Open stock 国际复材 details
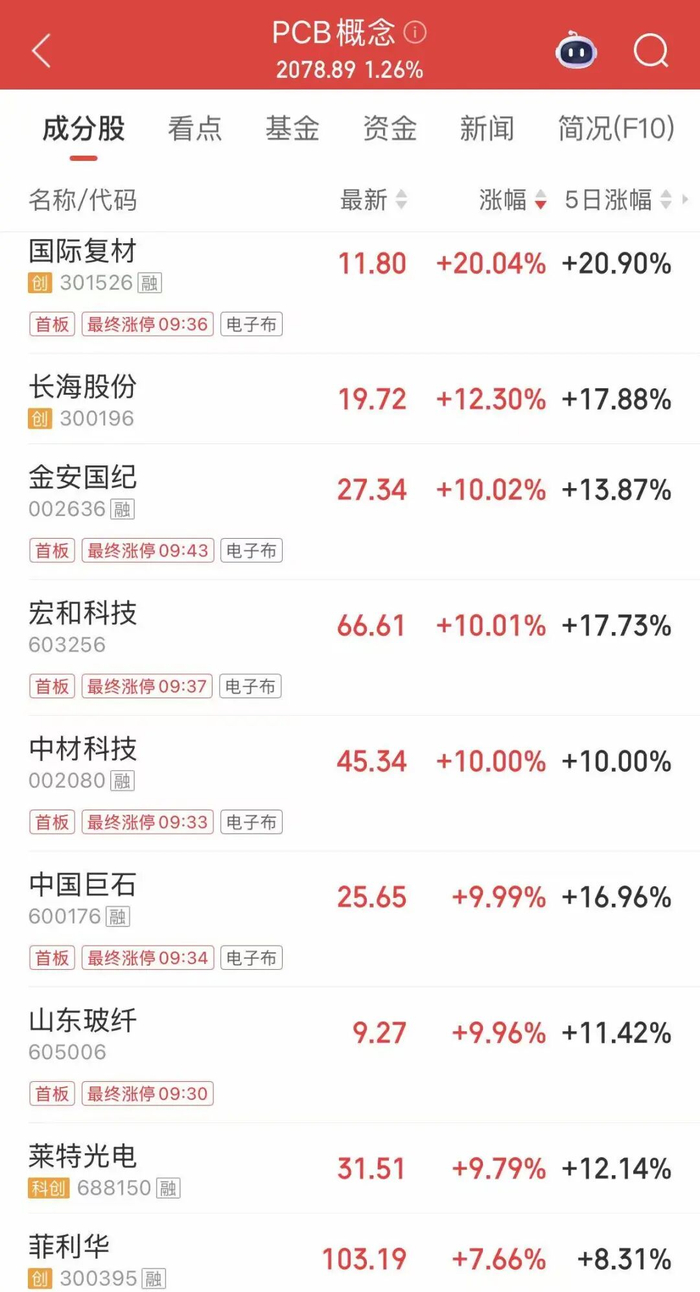Viewport: 700px width, 1292px height. click(83, 251)
